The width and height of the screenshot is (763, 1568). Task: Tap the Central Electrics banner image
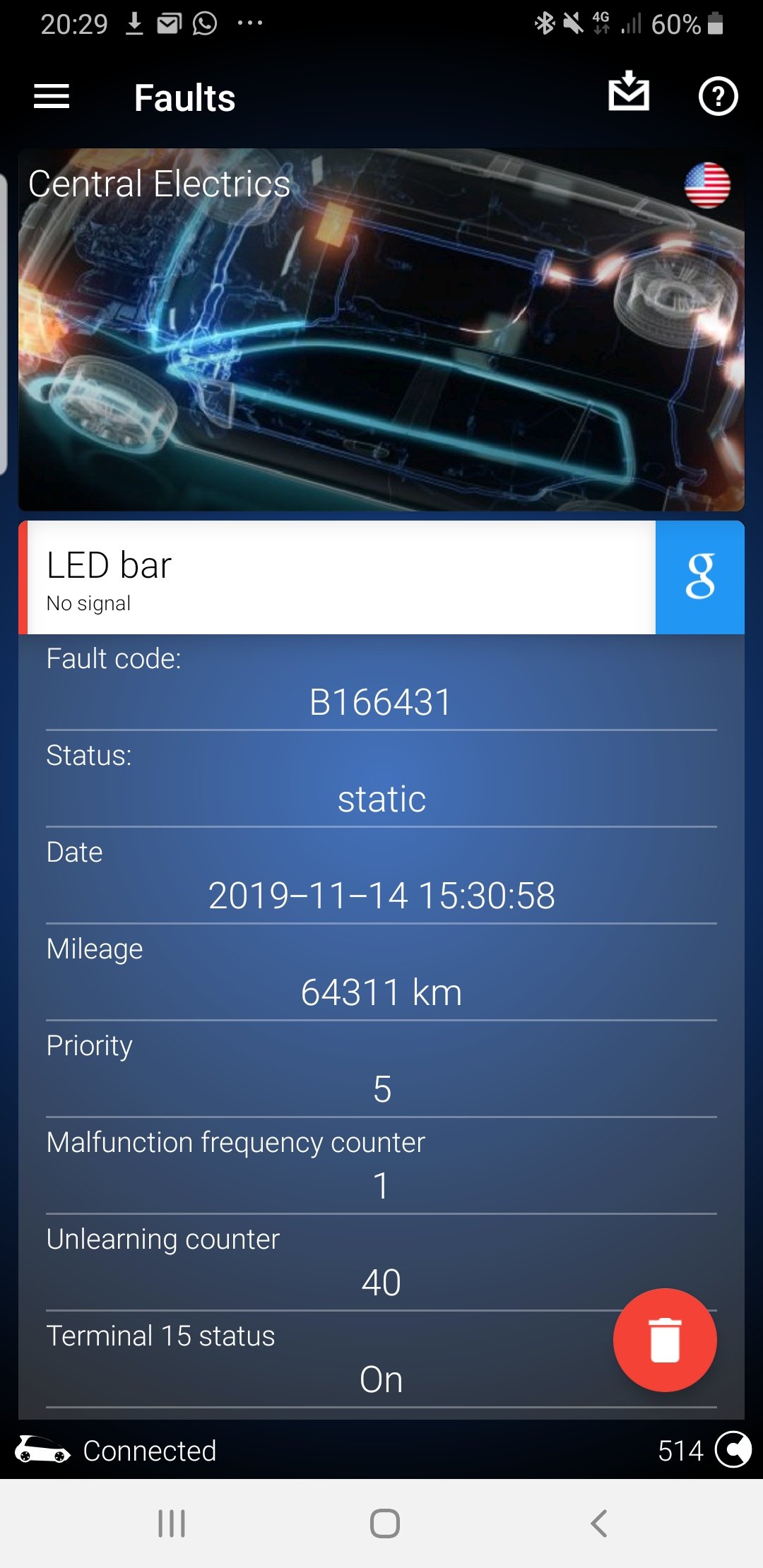point(381,330)
